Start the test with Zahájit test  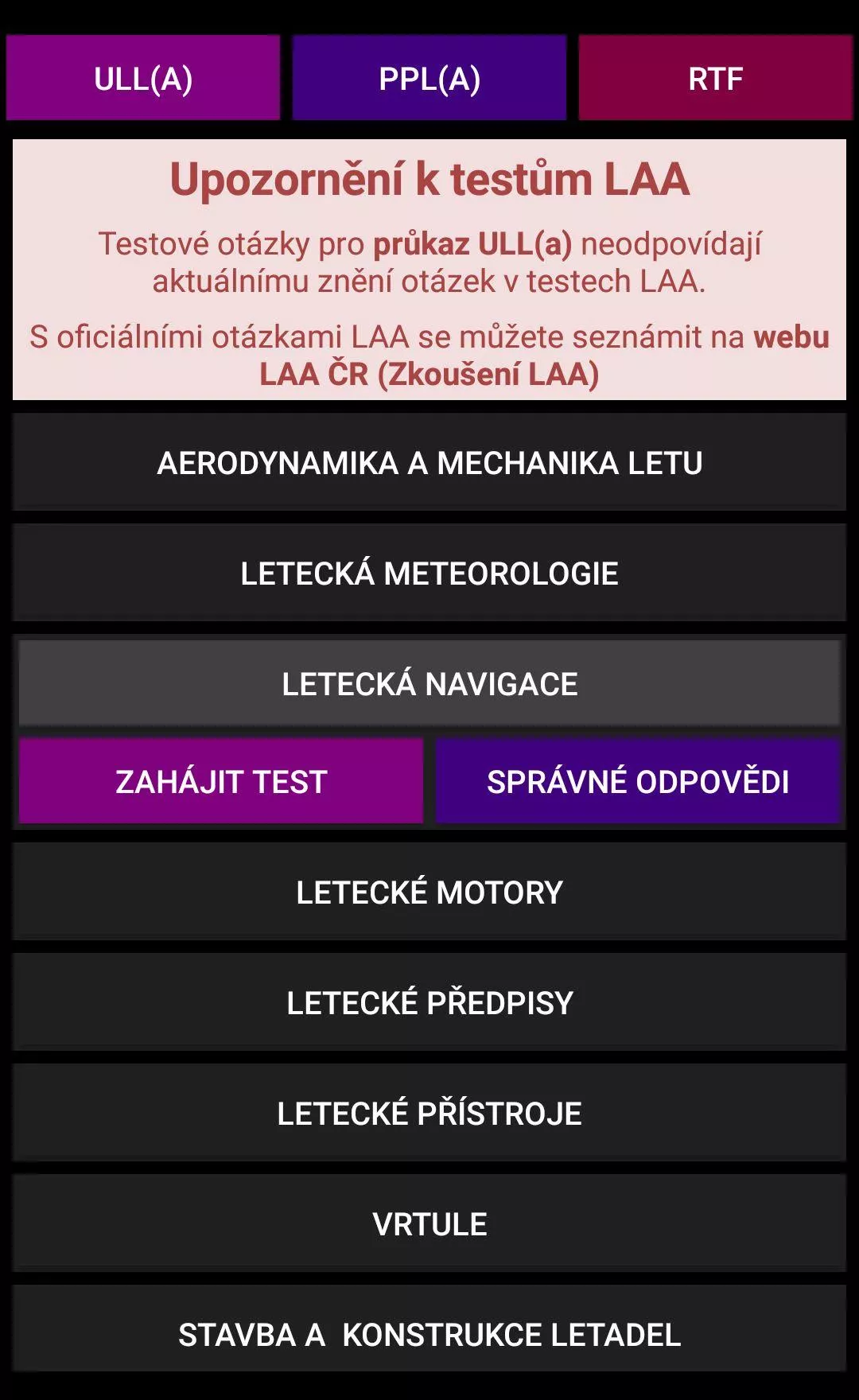point(221,781)
